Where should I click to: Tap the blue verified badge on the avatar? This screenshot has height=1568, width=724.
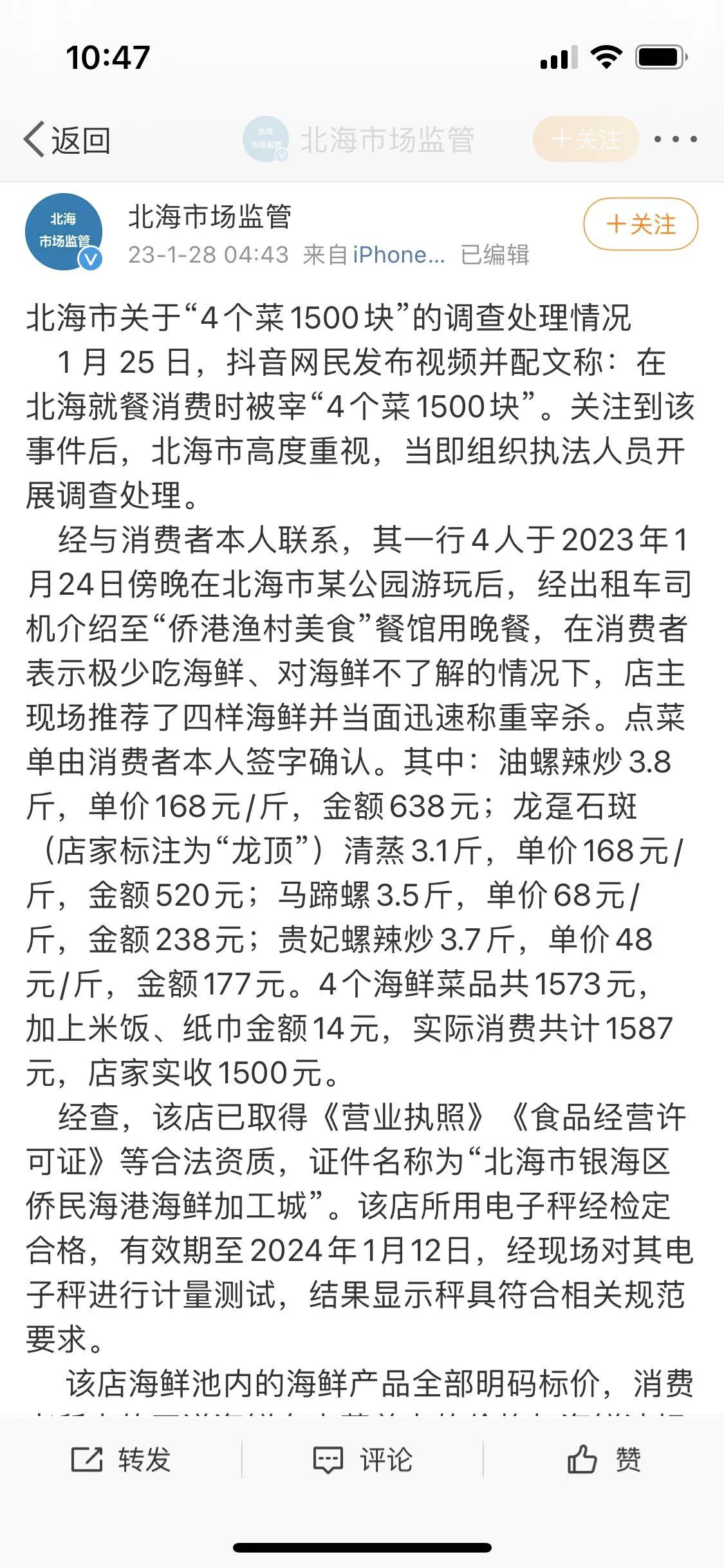(x=90, y=259)
